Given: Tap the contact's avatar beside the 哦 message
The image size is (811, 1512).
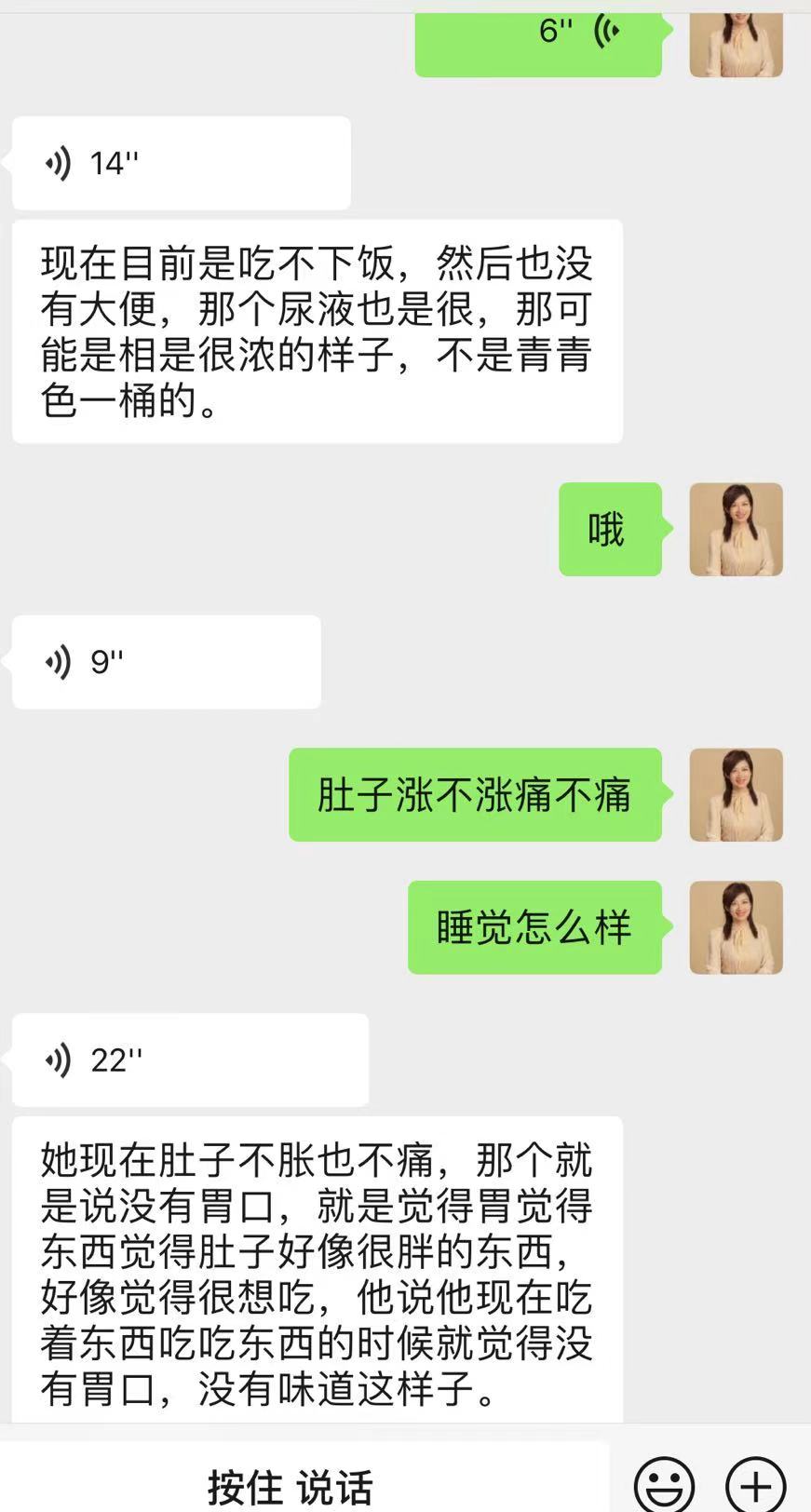Looking at the screenshot, I should pyautogui.click(x=736, y=529).
